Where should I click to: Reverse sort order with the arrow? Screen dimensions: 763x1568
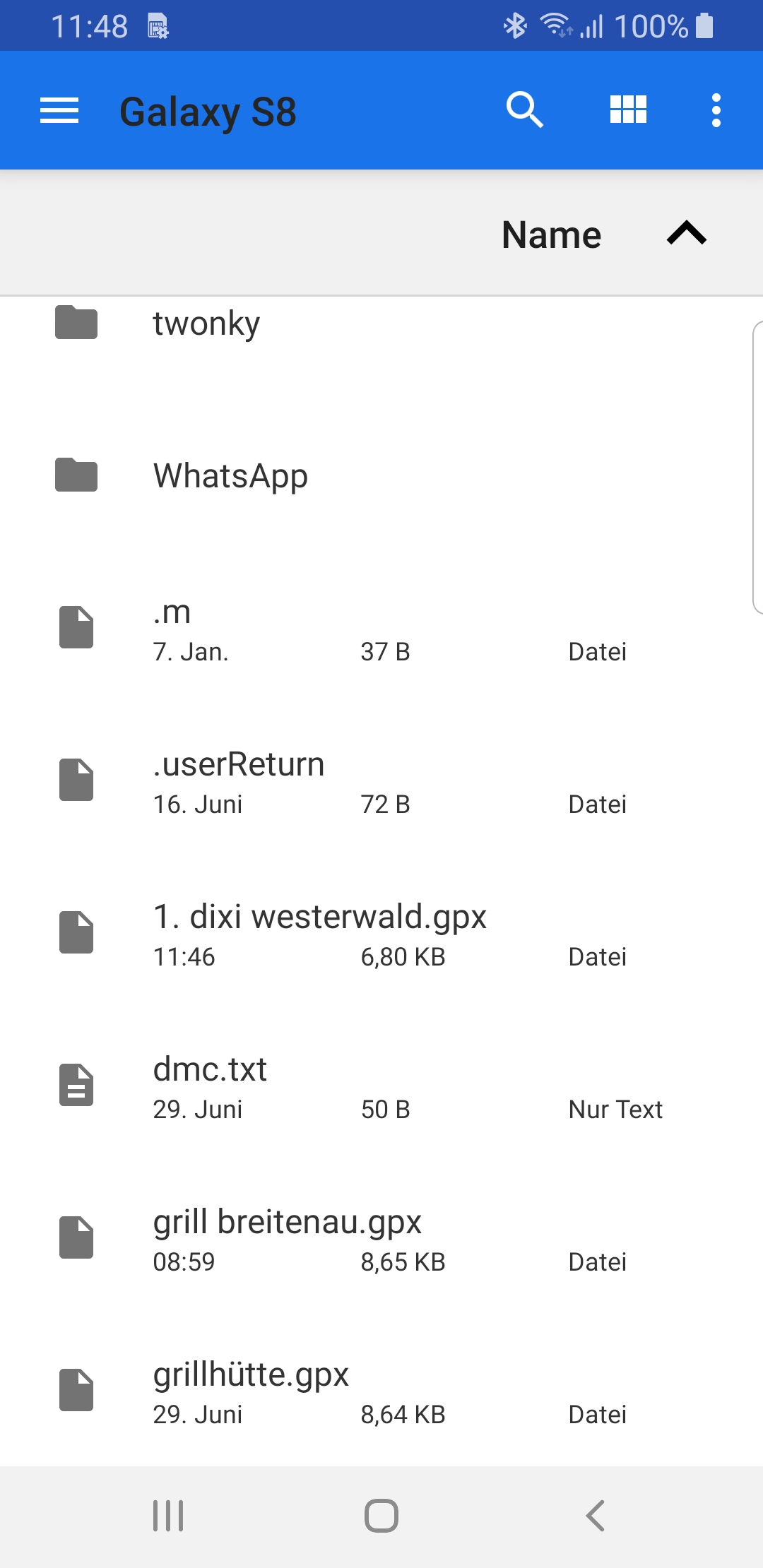click(687, 233)
